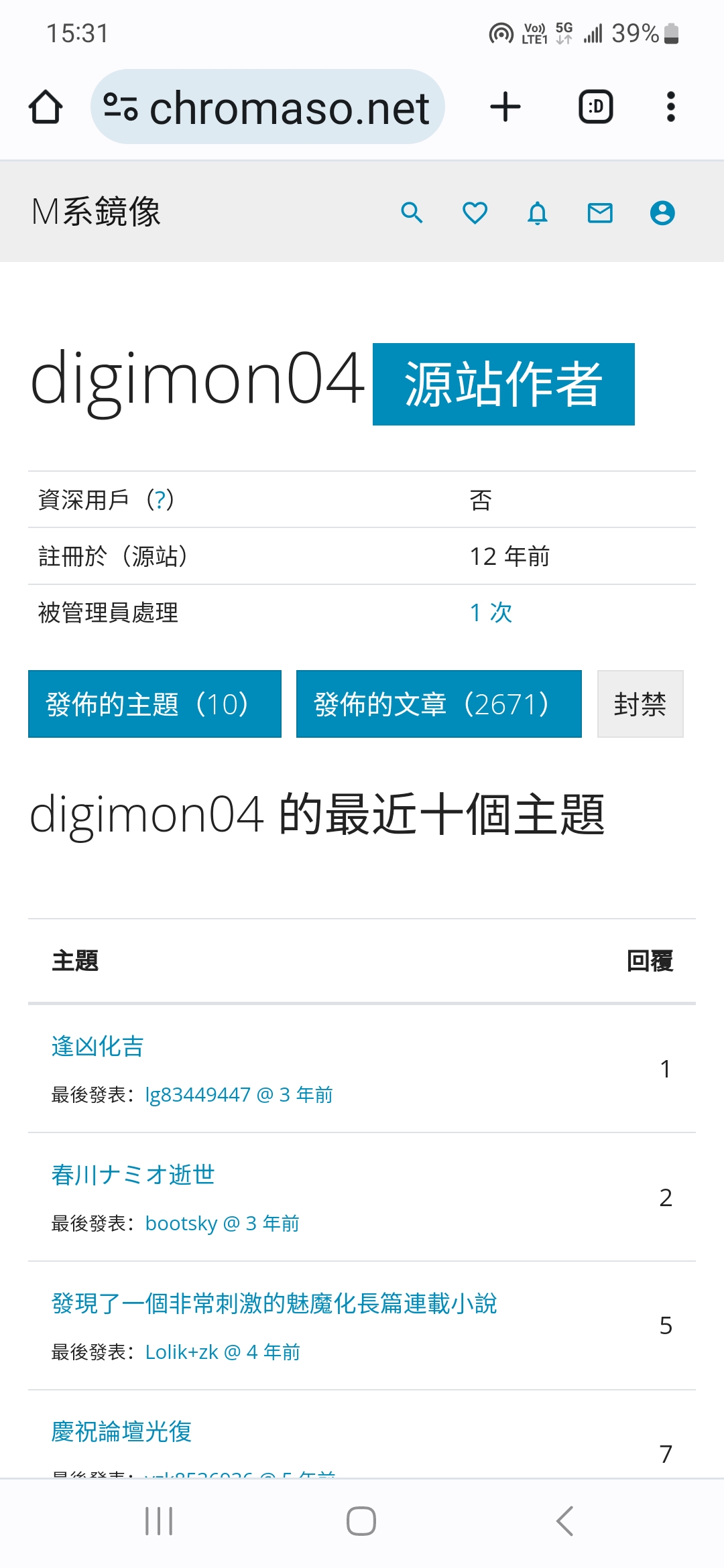
Task: Open the 1 次 moderation record link
Action: pos(491,612)
